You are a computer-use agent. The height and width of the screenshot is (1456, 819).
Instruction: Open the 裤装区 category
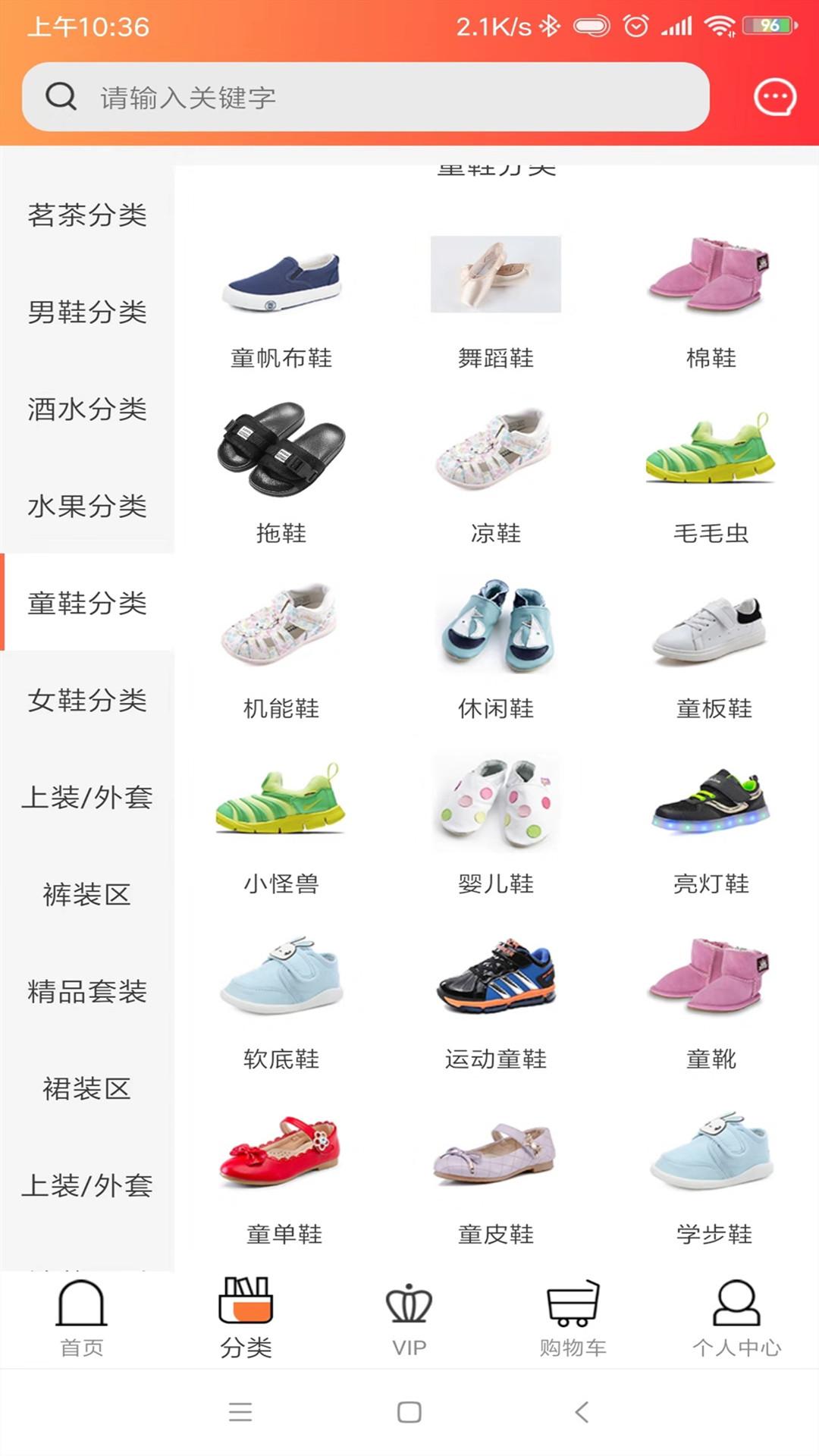(87, 895)
